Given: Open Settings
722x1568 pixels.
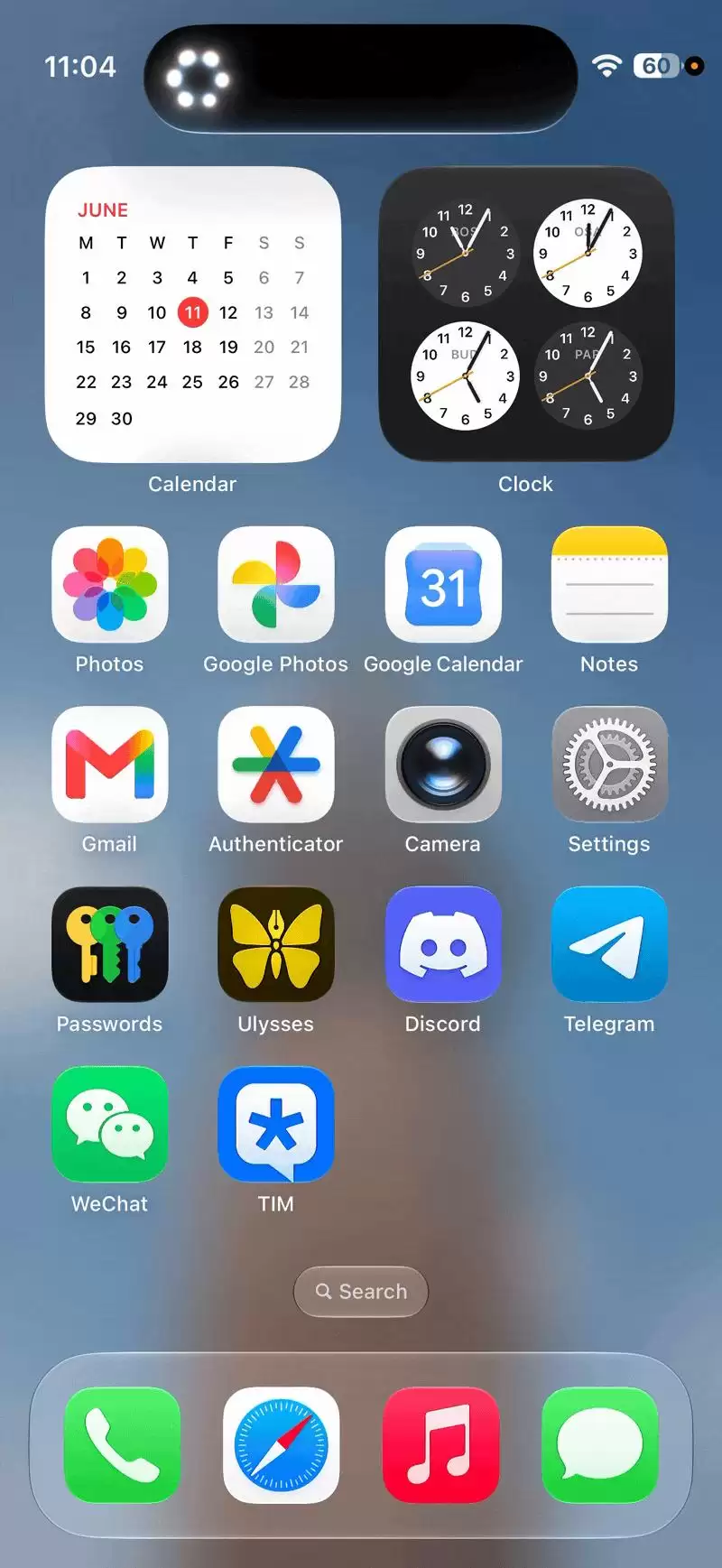Looking at the screenshot, I should tap(609, 765).
